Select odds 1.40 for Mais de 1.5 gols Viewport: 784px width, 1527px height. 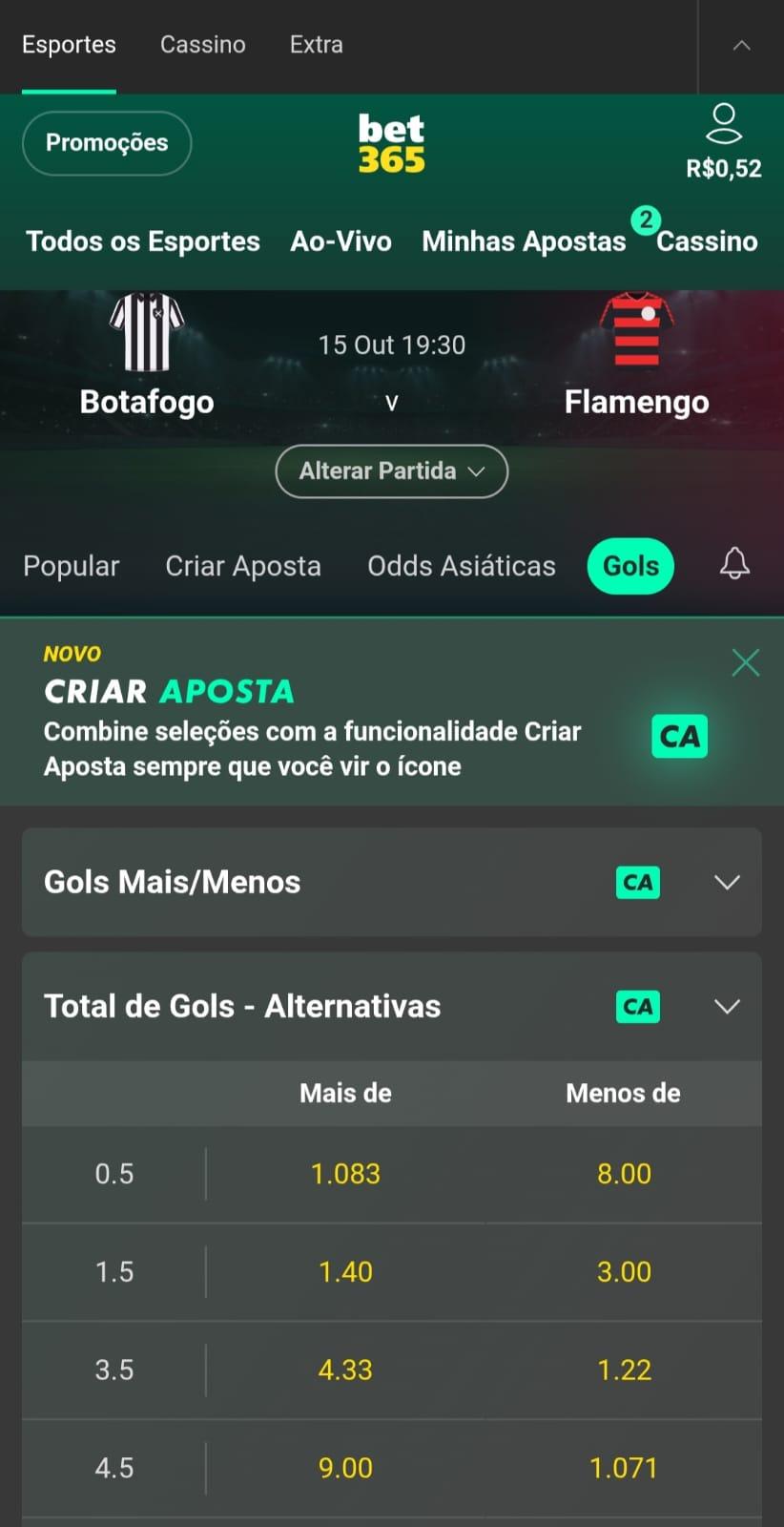click(345, 1271)
